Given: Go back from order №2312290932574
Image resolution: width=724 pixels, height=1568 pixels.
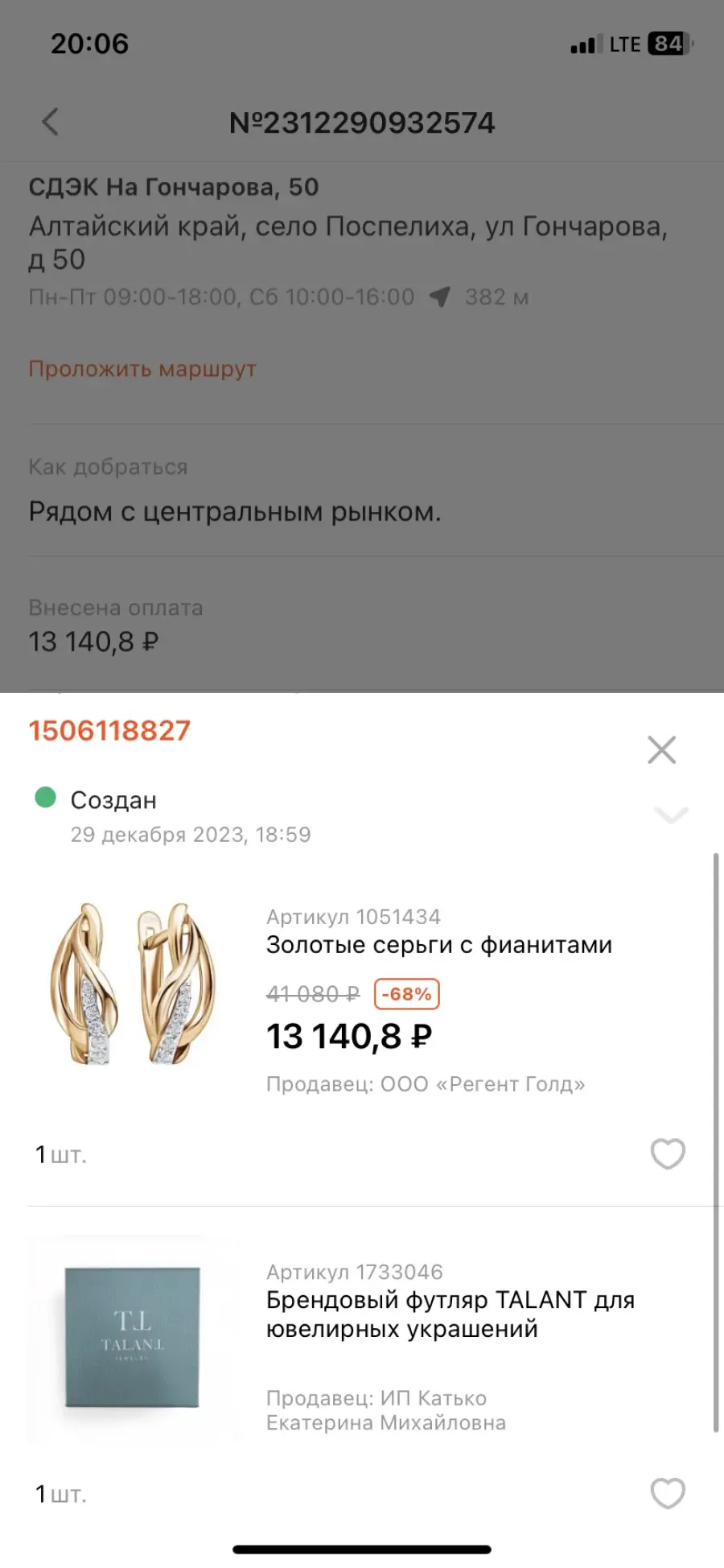Looking at the screenshot, I should tap(50, 122).
